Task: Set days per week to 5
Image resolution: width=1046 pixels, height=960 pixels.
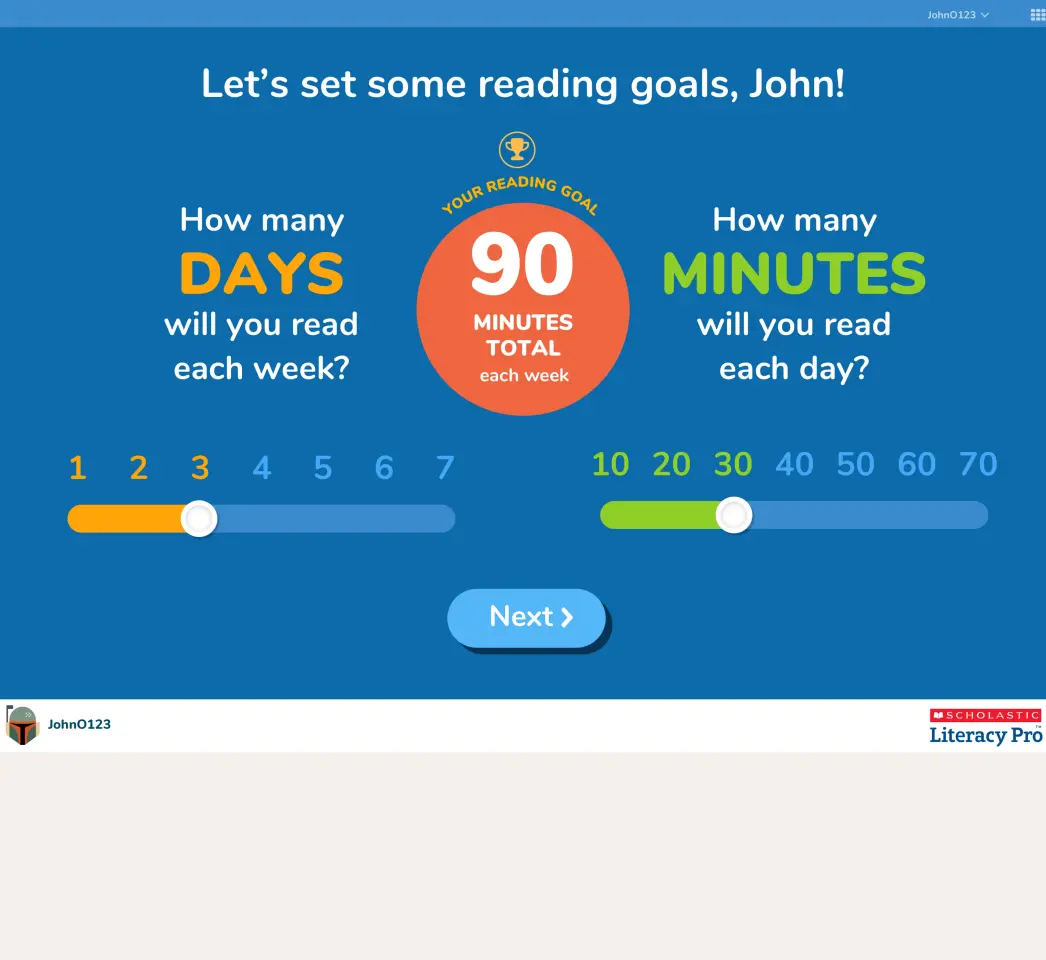Action: point(323,468)
